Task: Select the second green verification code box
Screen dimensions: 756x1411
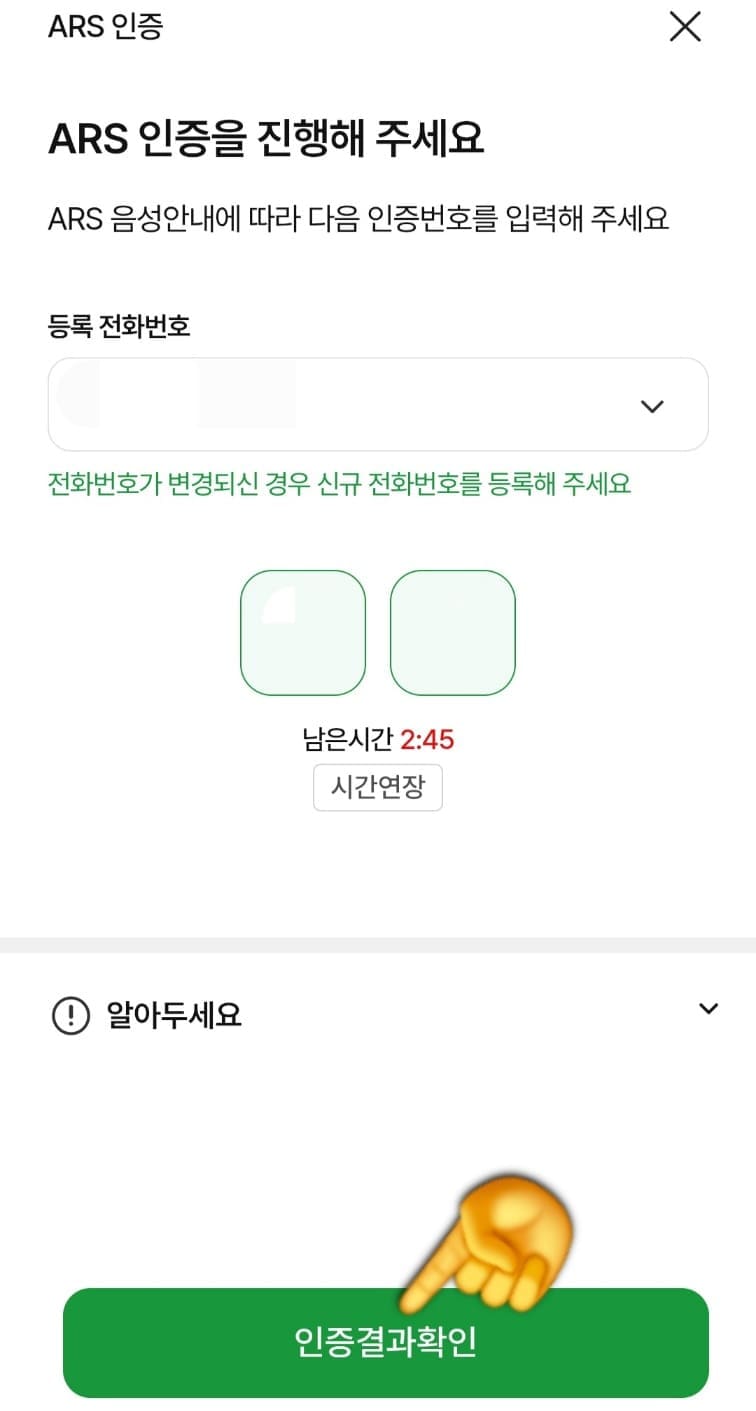Action: [452, 632]
